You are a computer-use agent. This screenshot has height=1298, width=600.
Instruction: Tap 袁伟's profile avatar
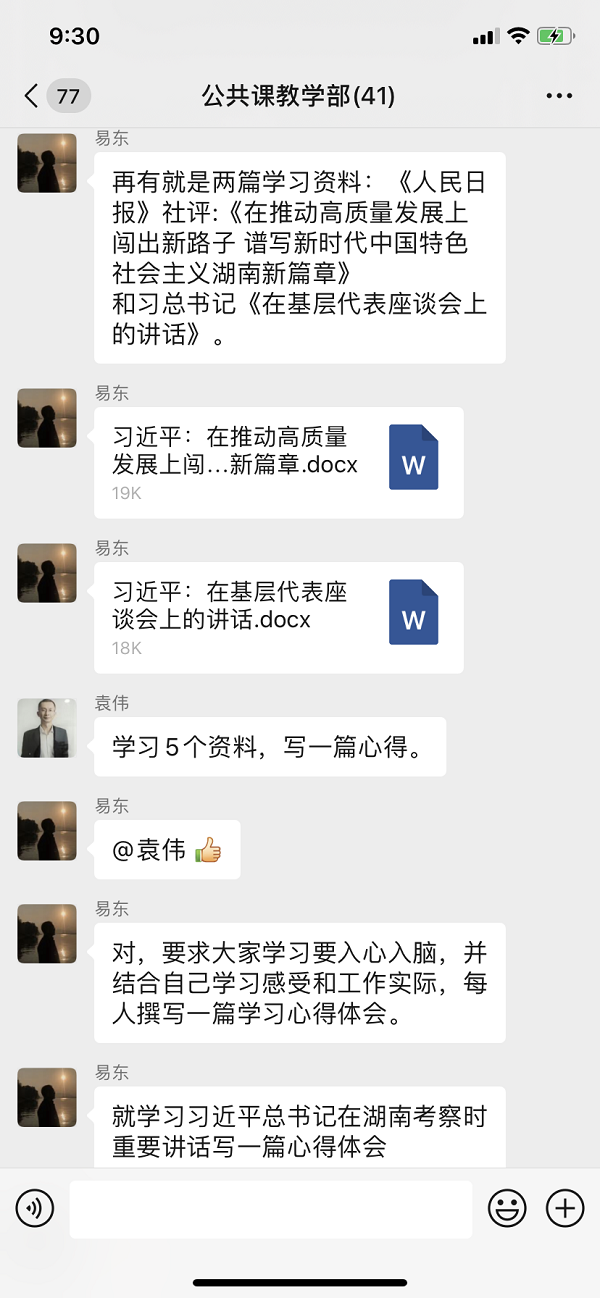click(47, 728)
